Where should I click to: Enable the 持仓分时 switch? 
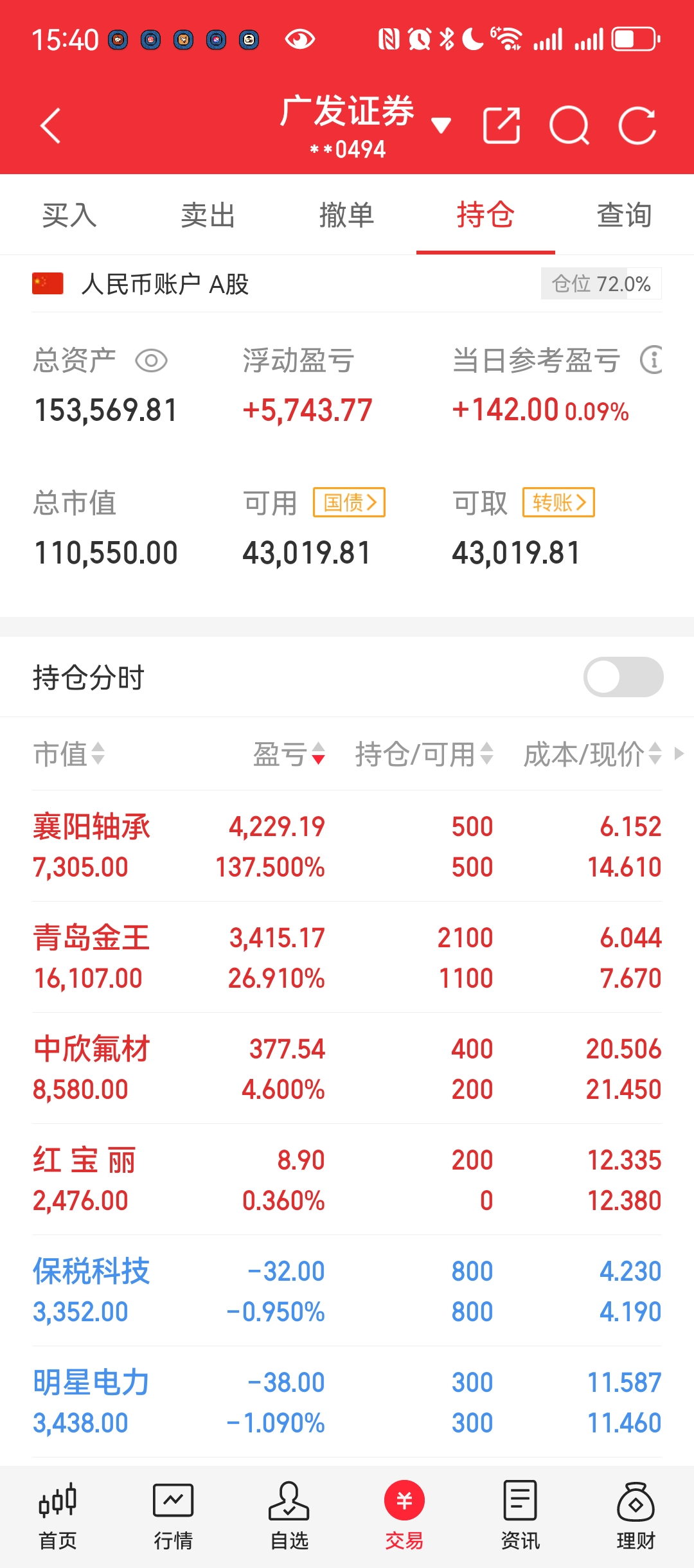click(623, 677)
